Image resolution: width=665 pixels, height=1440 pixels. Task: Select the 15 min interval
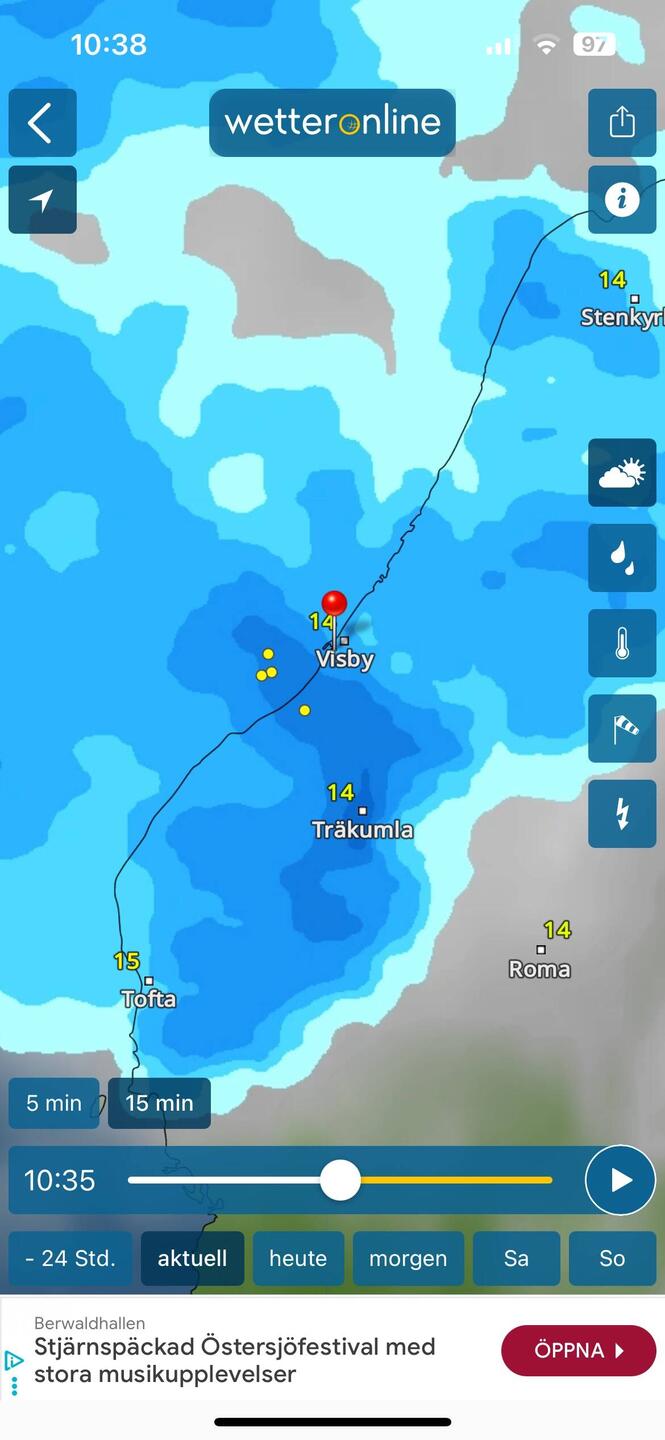(x=159, y=1103)
